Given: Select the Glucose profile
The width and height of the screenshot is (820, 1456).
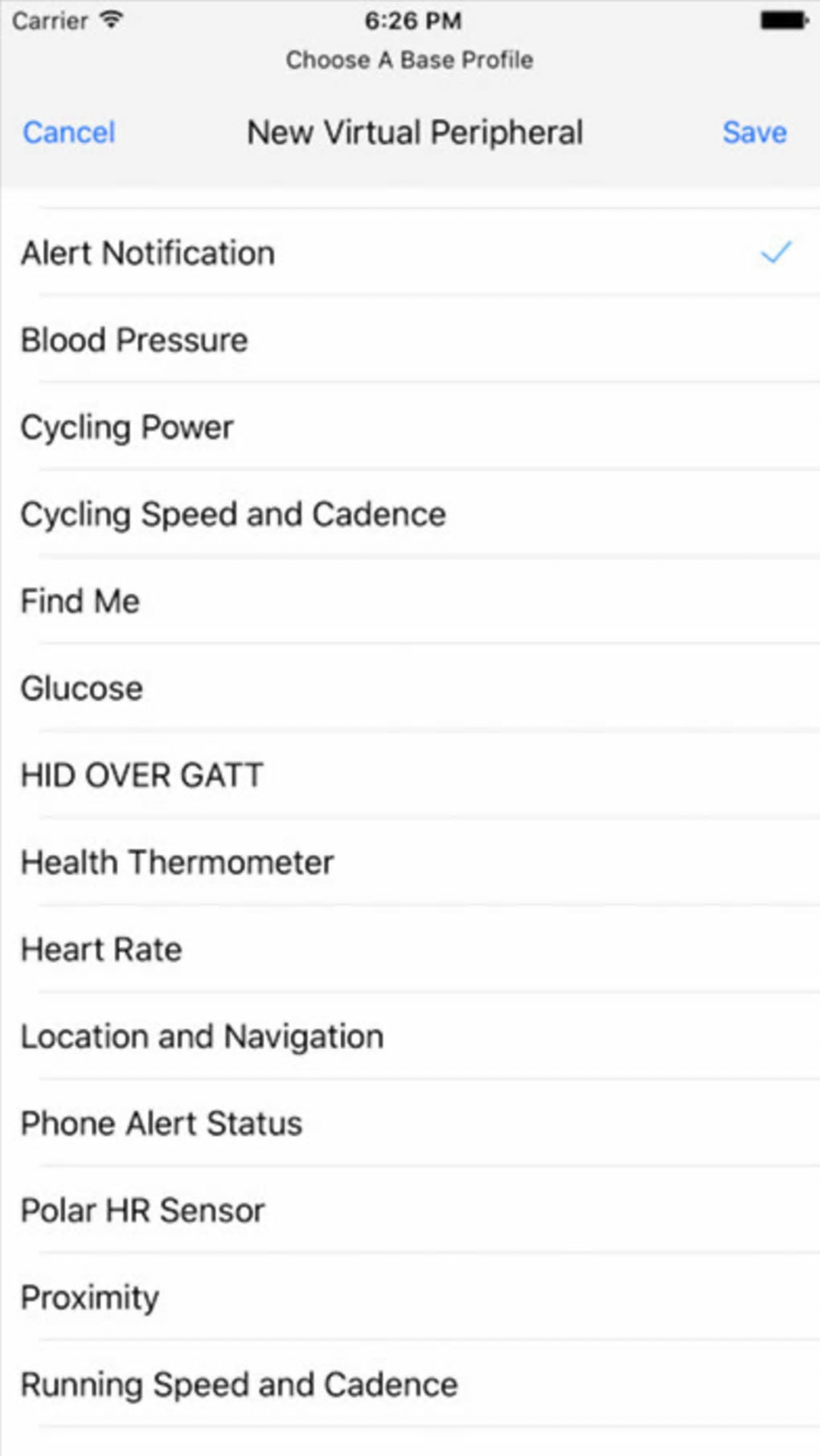Looking at the screenshot, I should click(82, 689).
